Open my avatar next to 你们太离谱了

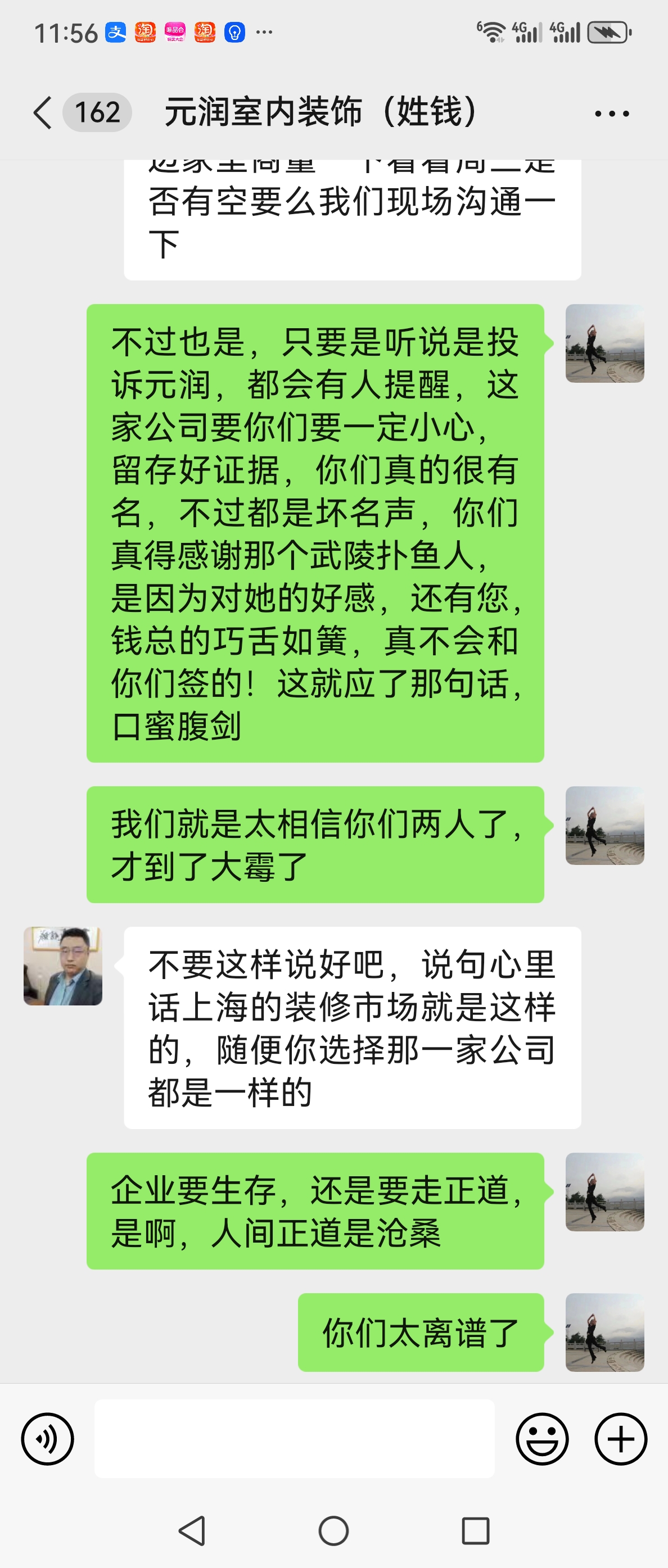(604, 1333)
